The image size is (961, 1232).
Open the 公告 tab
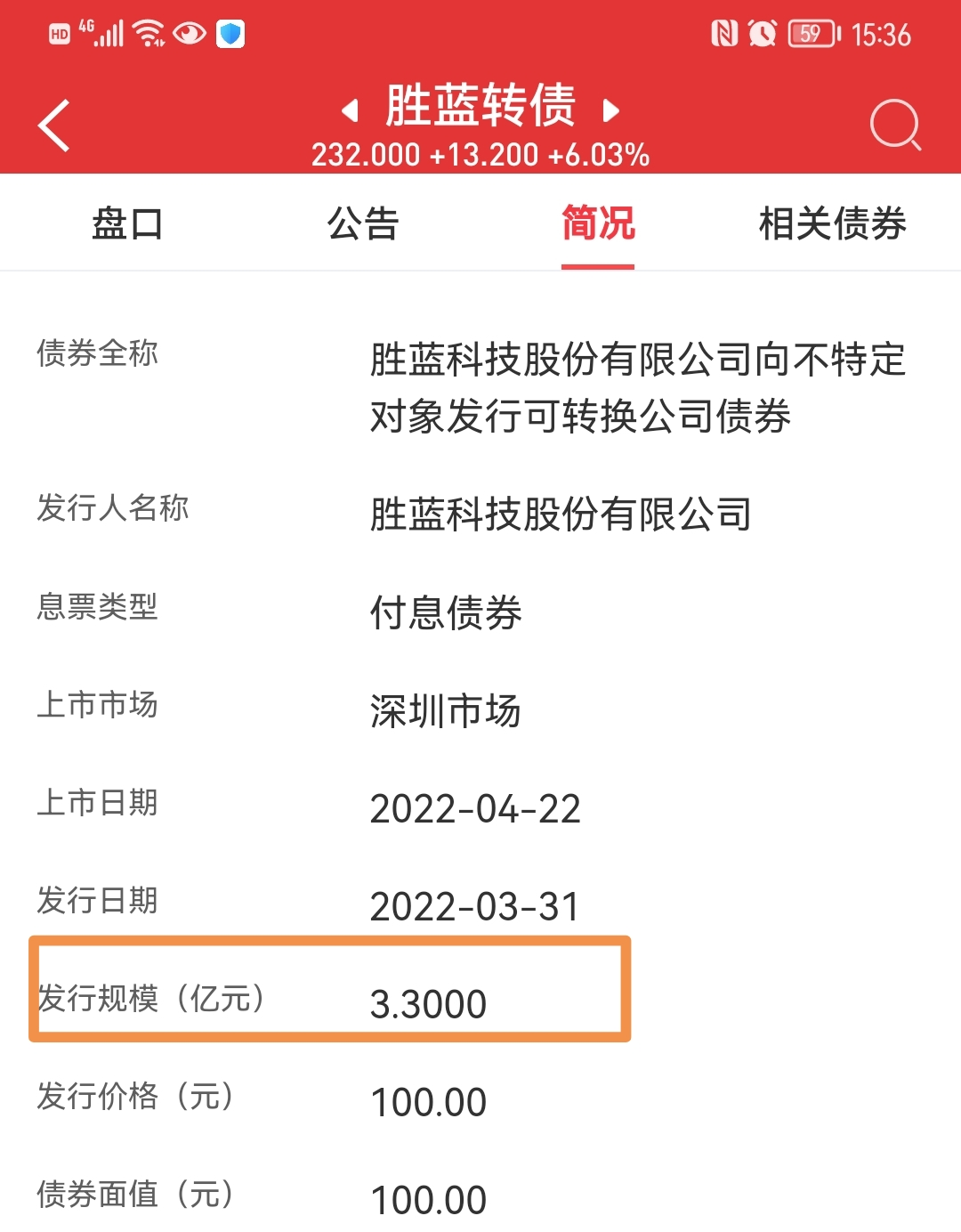tap(362, 223)
